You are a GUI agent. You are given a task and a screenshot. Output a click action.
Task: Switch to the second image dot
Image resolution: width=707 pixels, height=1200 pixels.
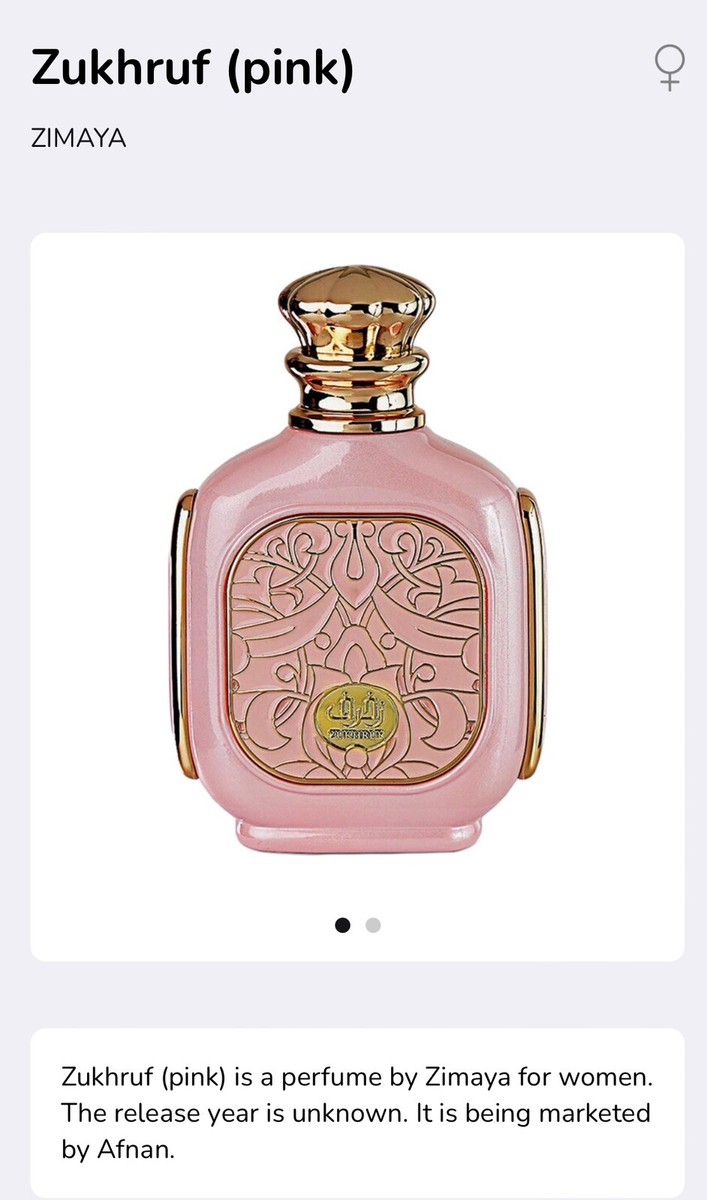(x=373, y=925)
